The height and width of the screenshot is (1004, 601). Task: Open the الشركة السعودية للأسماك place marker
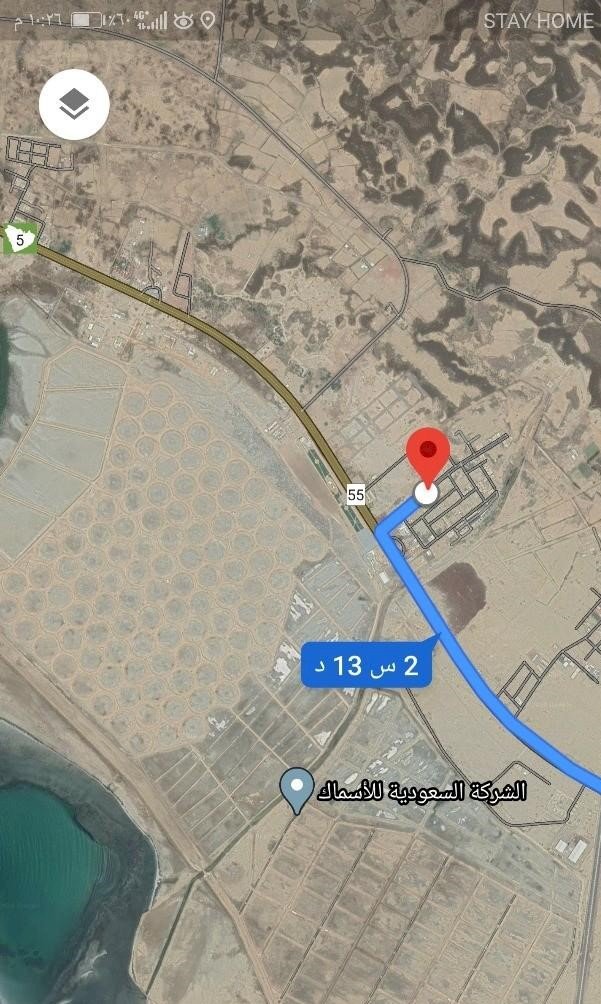(296, 791)
